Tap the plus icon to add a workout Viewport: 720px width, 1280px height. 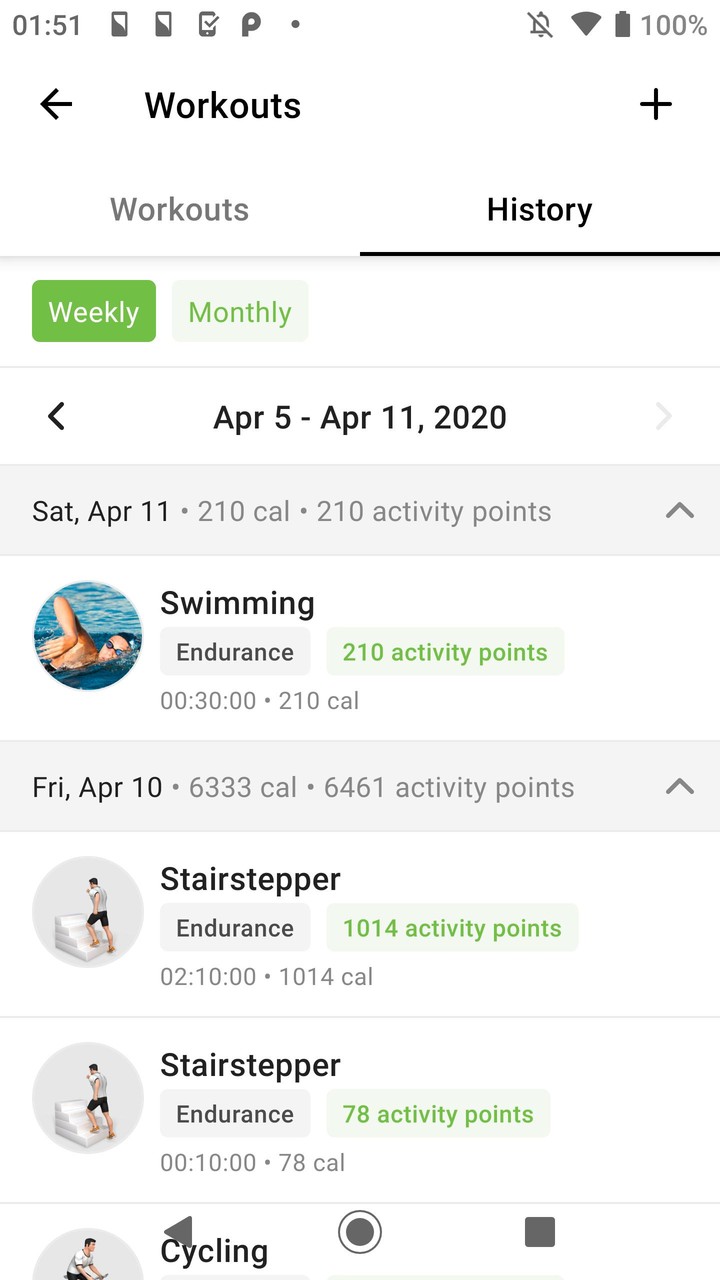(656, 104)
